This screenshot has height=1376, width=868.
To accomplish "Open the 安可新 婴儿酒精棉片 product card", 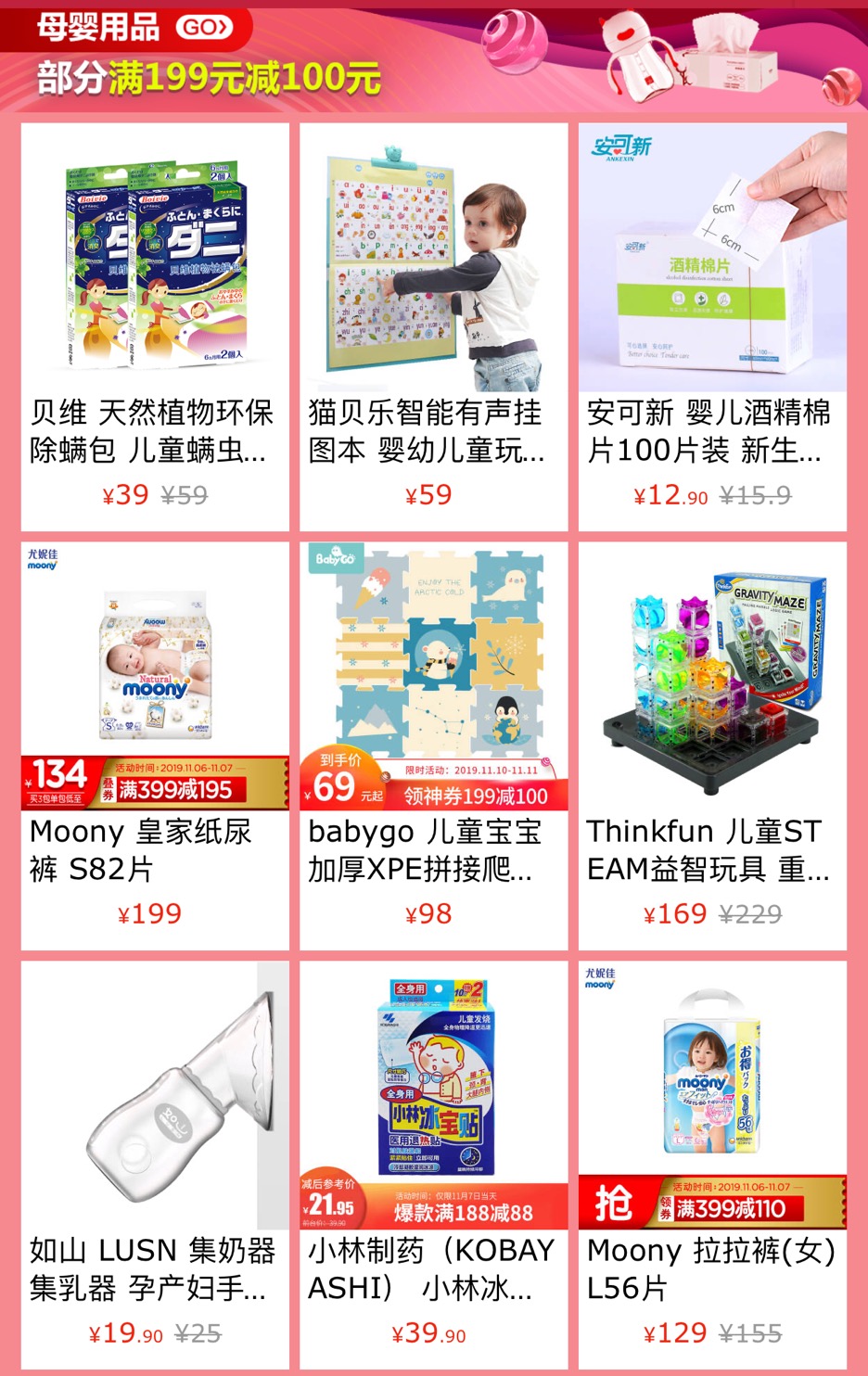I will tap(712, 325).
